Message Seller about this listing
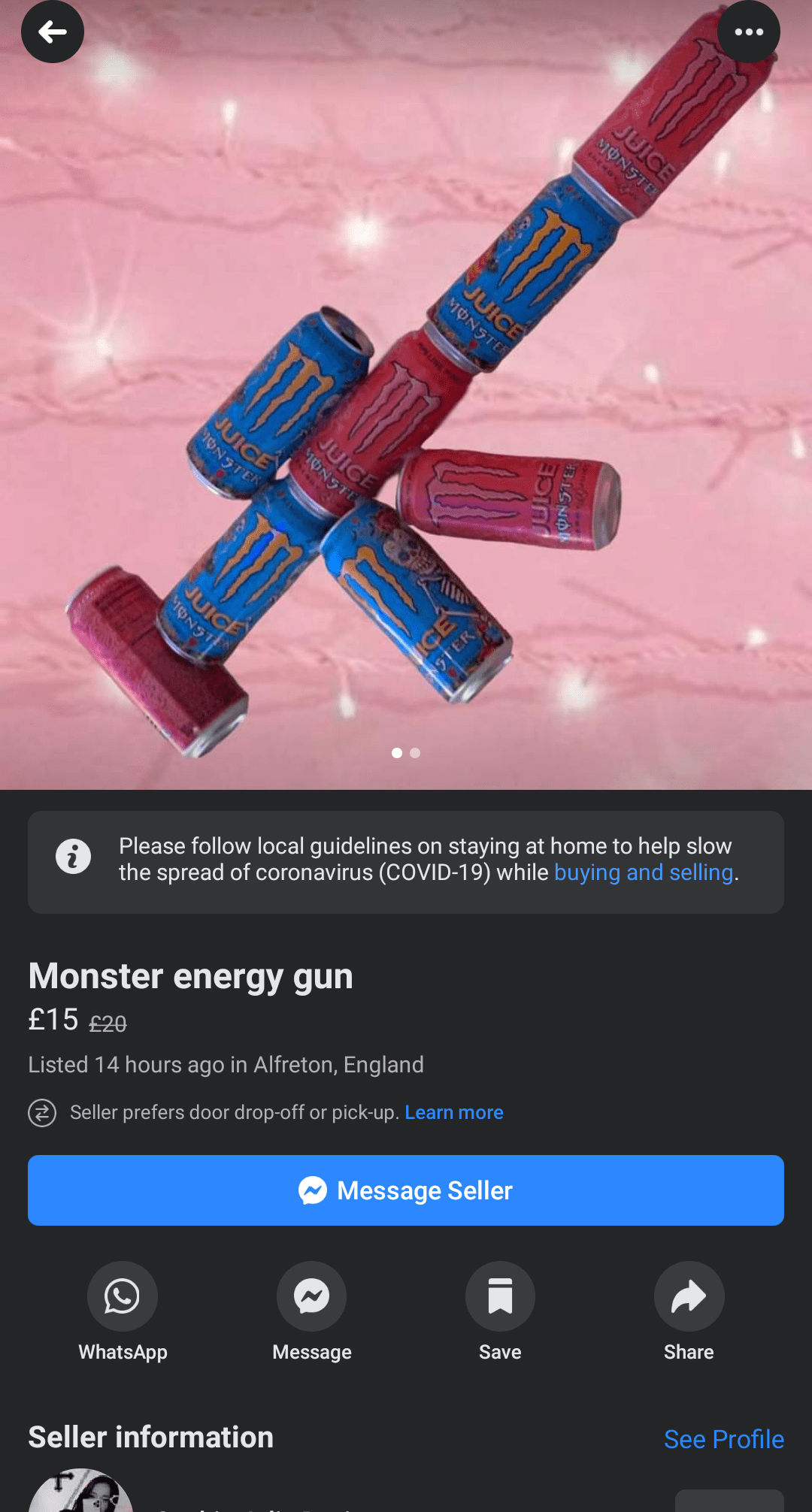812x1512 pixels. point(406,1190)
